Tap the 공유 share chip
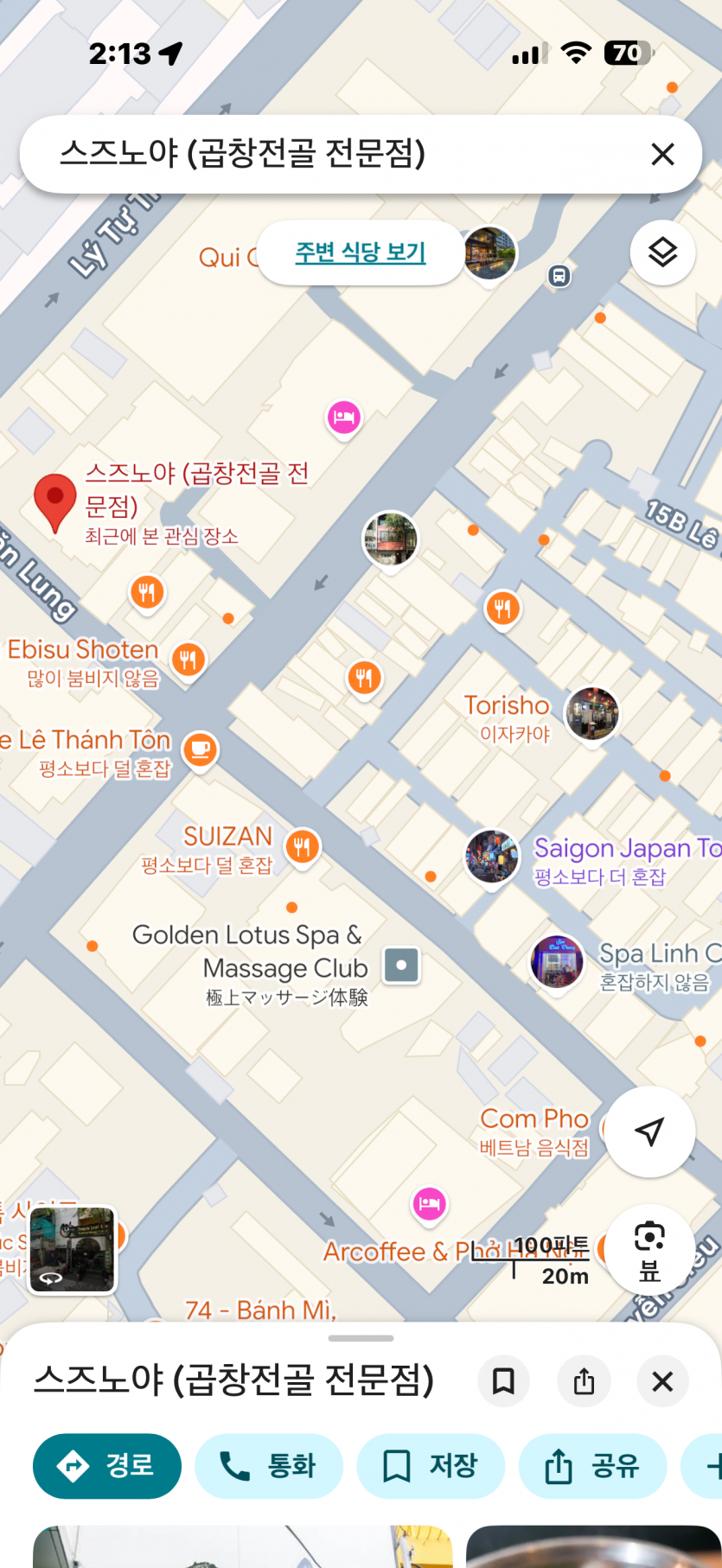Viewport: 722px width, 1568px height. pyautogui.click(x=592, y=1466)
